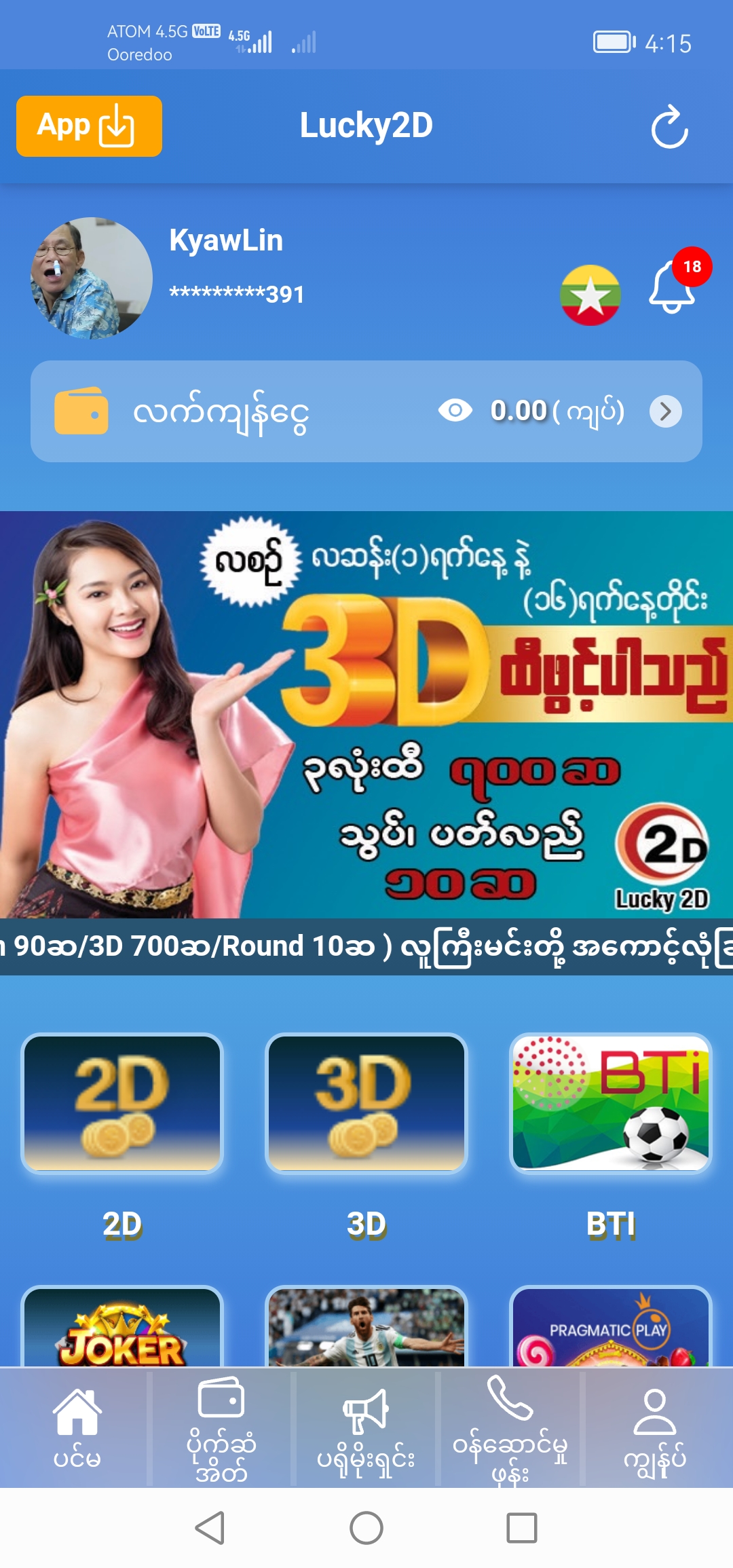Switch to the ဝန်ဆောင်မှုဖုန်း service phone tab
The width and height of the screenshot is (733, 1568).
[510, 1427]
